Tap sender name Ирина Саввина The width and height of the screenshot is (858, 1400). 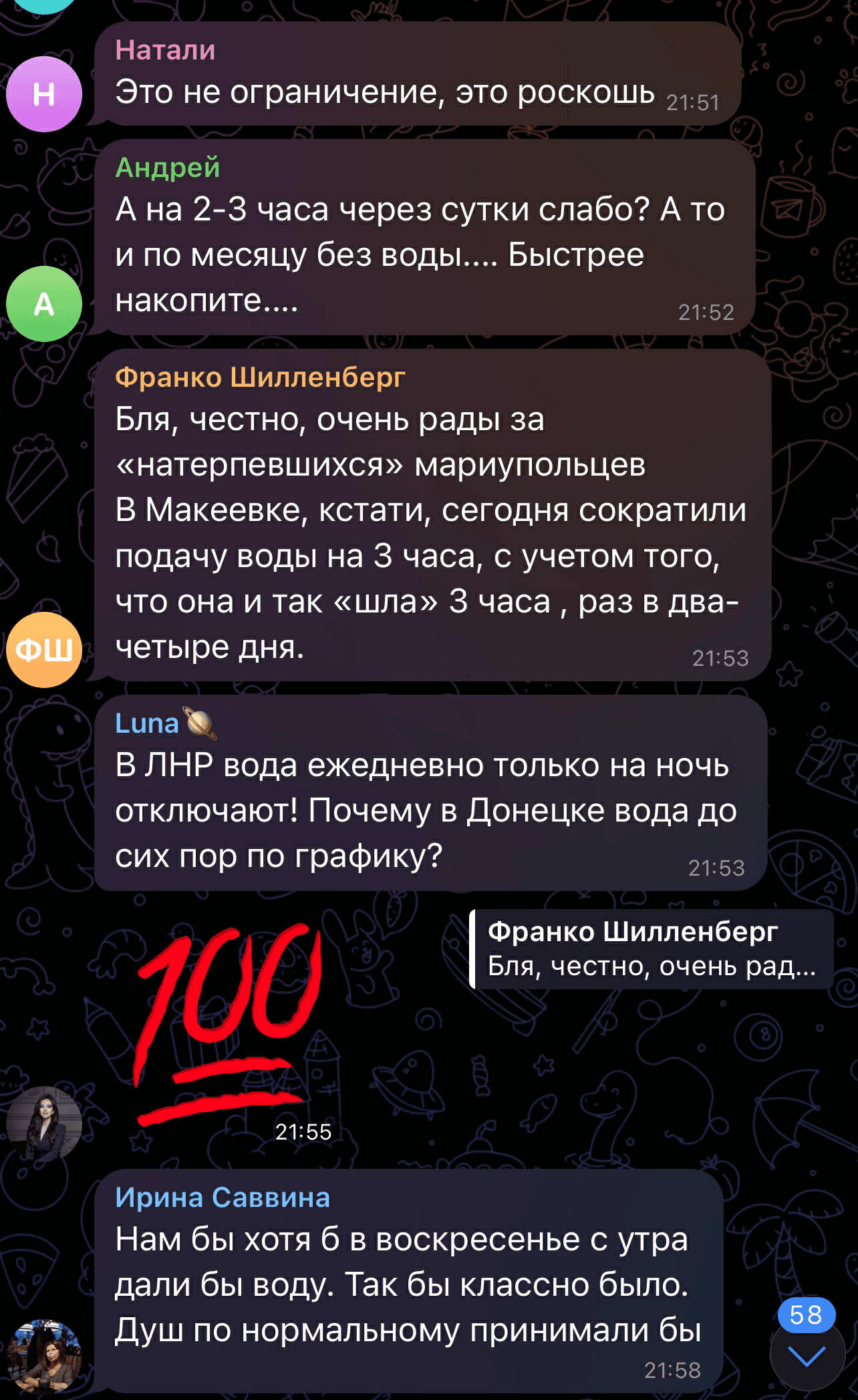click(x=223, y=1198)
